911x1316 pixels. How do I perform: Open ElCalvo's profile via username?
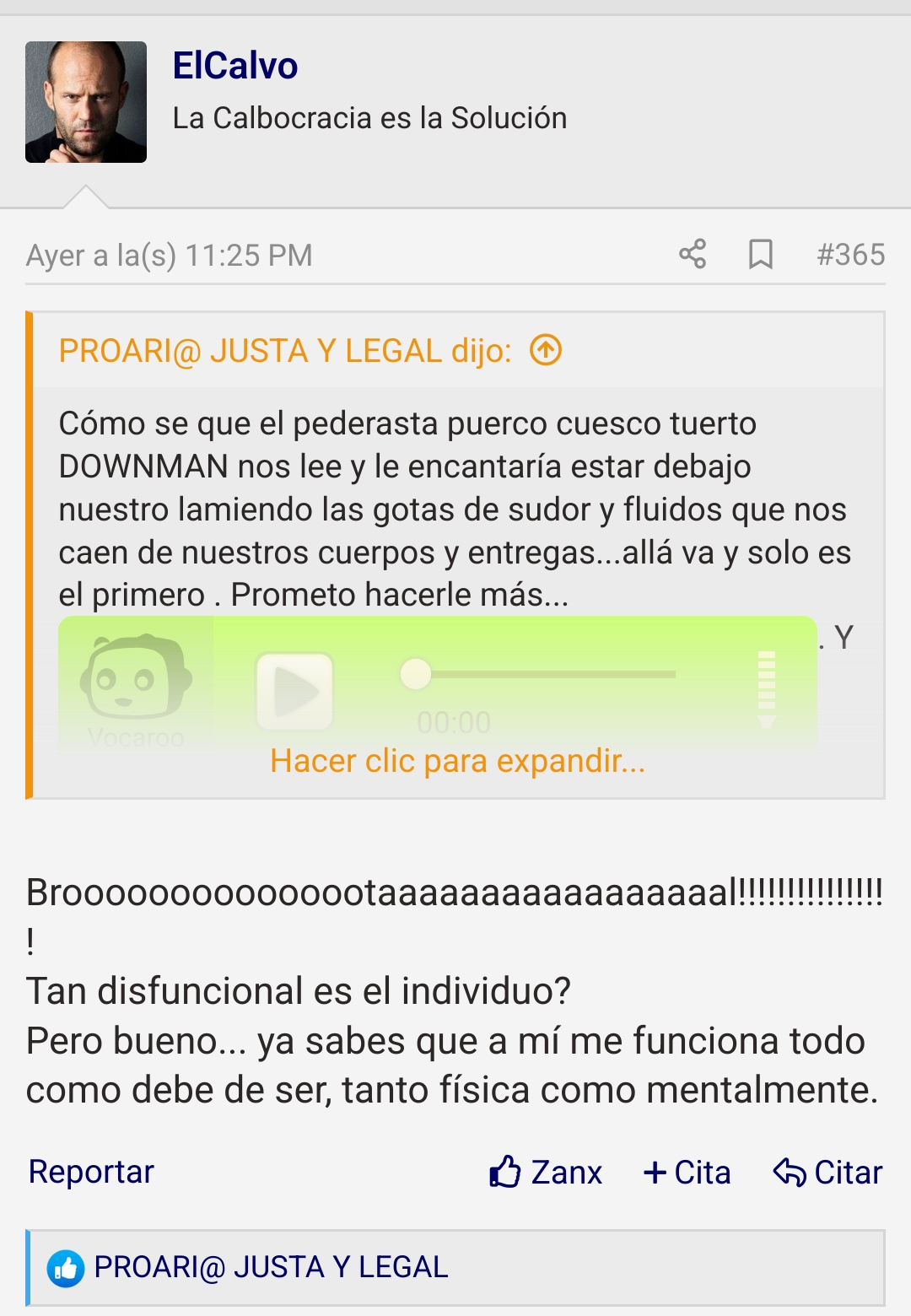234,66
